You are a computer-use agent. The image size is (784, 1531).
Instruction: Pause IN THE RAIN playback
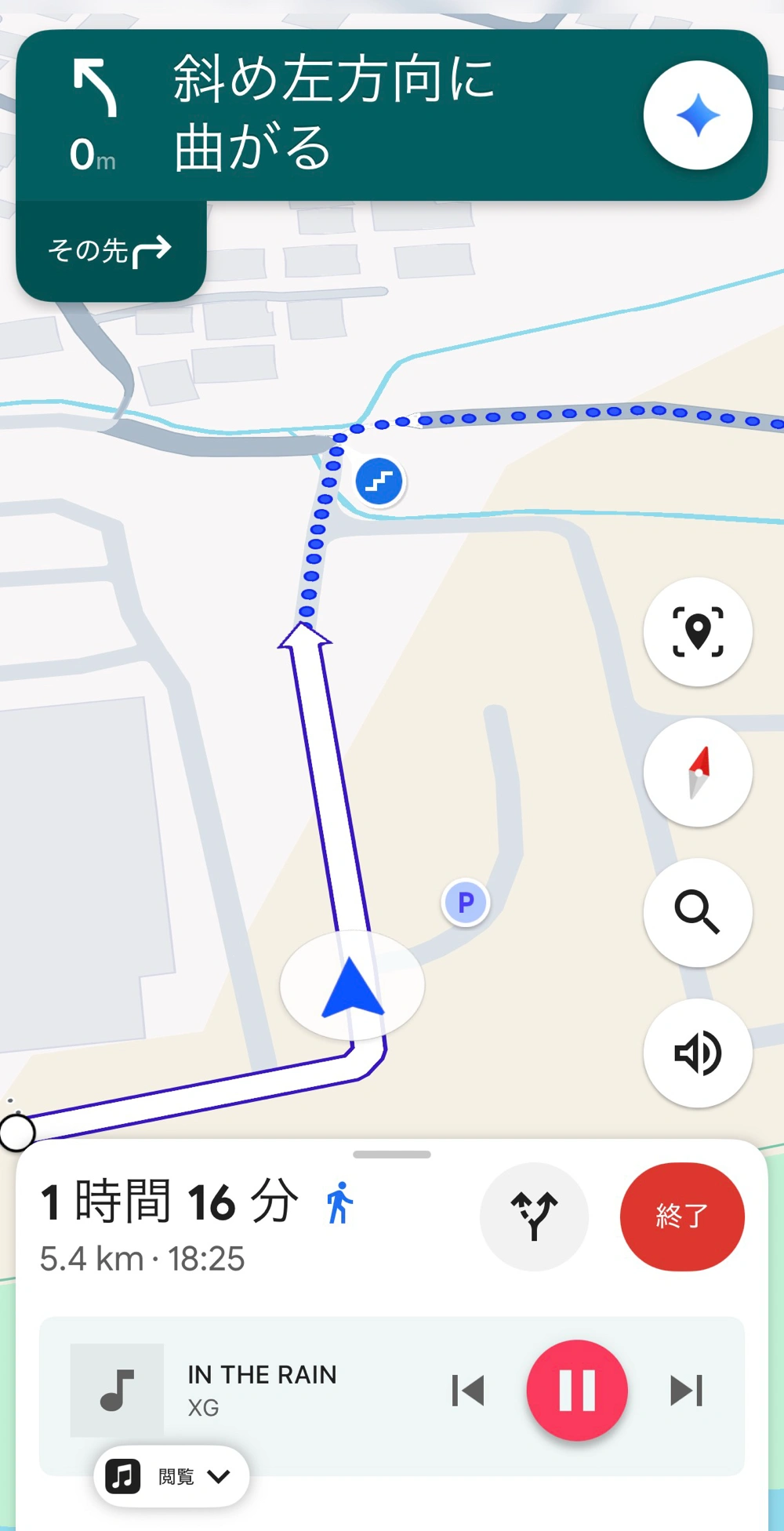[577, 1390]
